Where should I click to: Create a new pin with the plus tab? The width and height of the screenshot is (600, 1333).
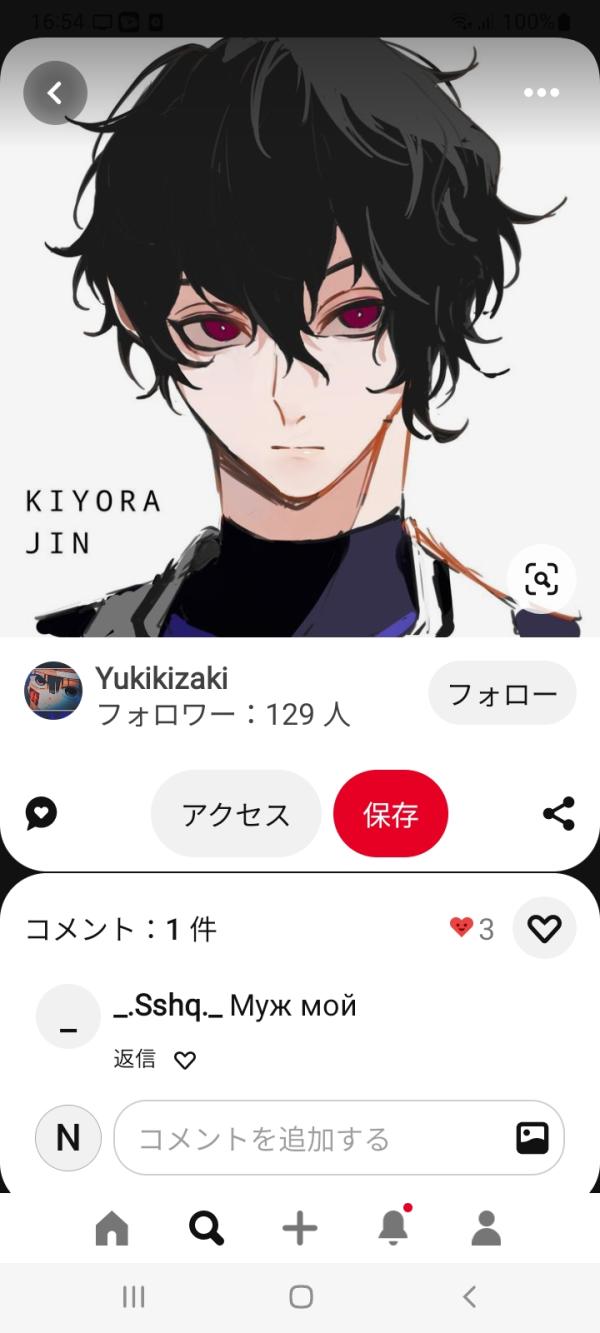300,1228
